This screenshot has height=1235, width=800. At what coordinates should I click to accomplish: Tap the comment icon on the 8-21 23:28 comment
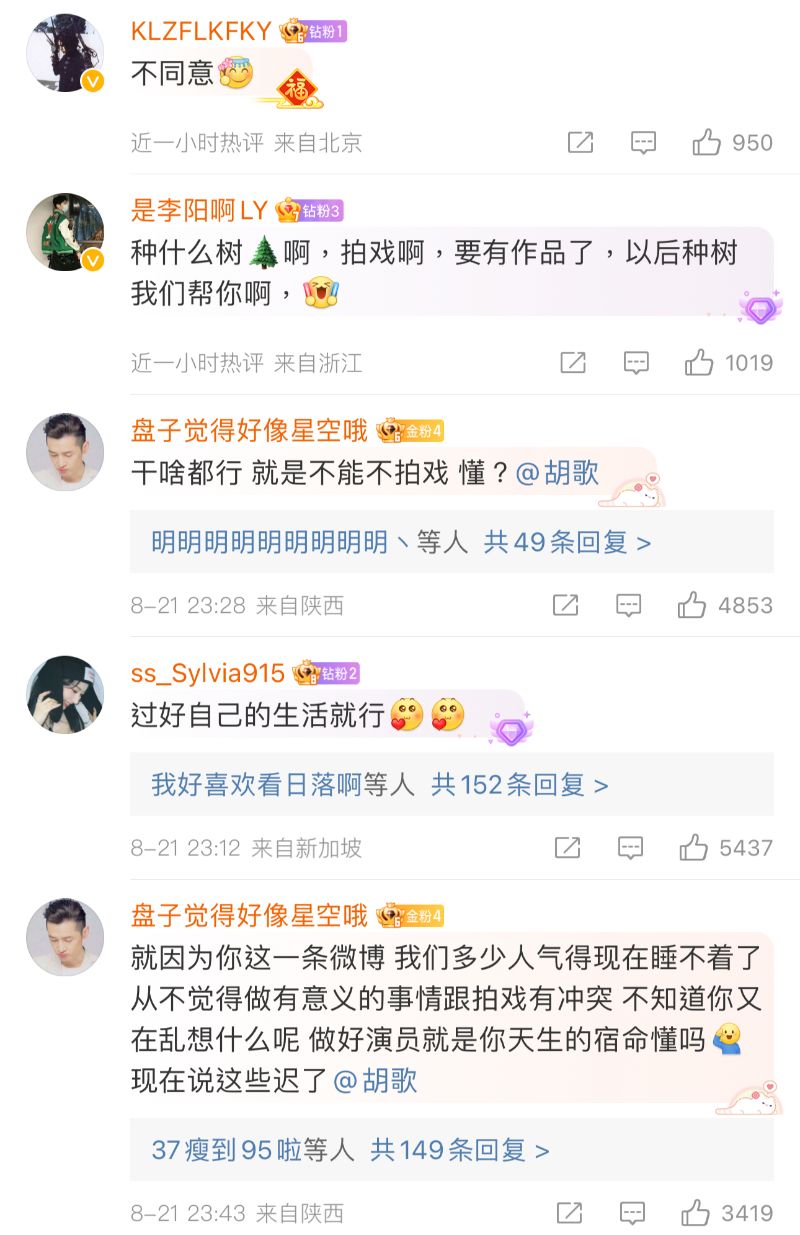[628, 605]
